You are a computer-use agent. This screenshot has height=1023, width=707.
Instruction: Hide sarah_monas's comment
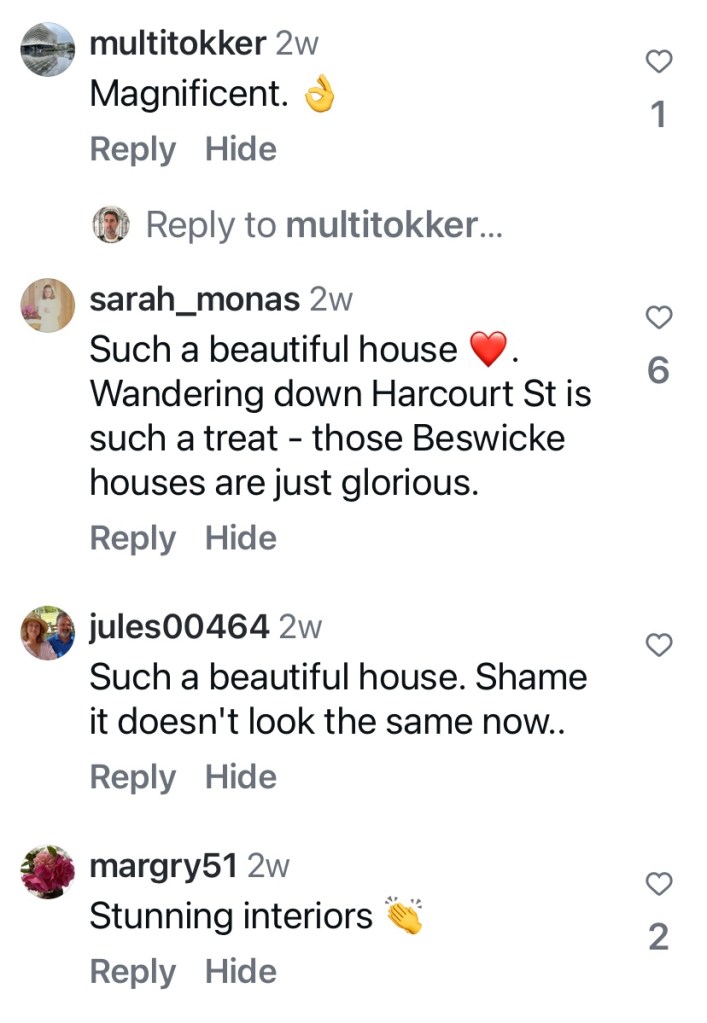[x=240, y=538]
